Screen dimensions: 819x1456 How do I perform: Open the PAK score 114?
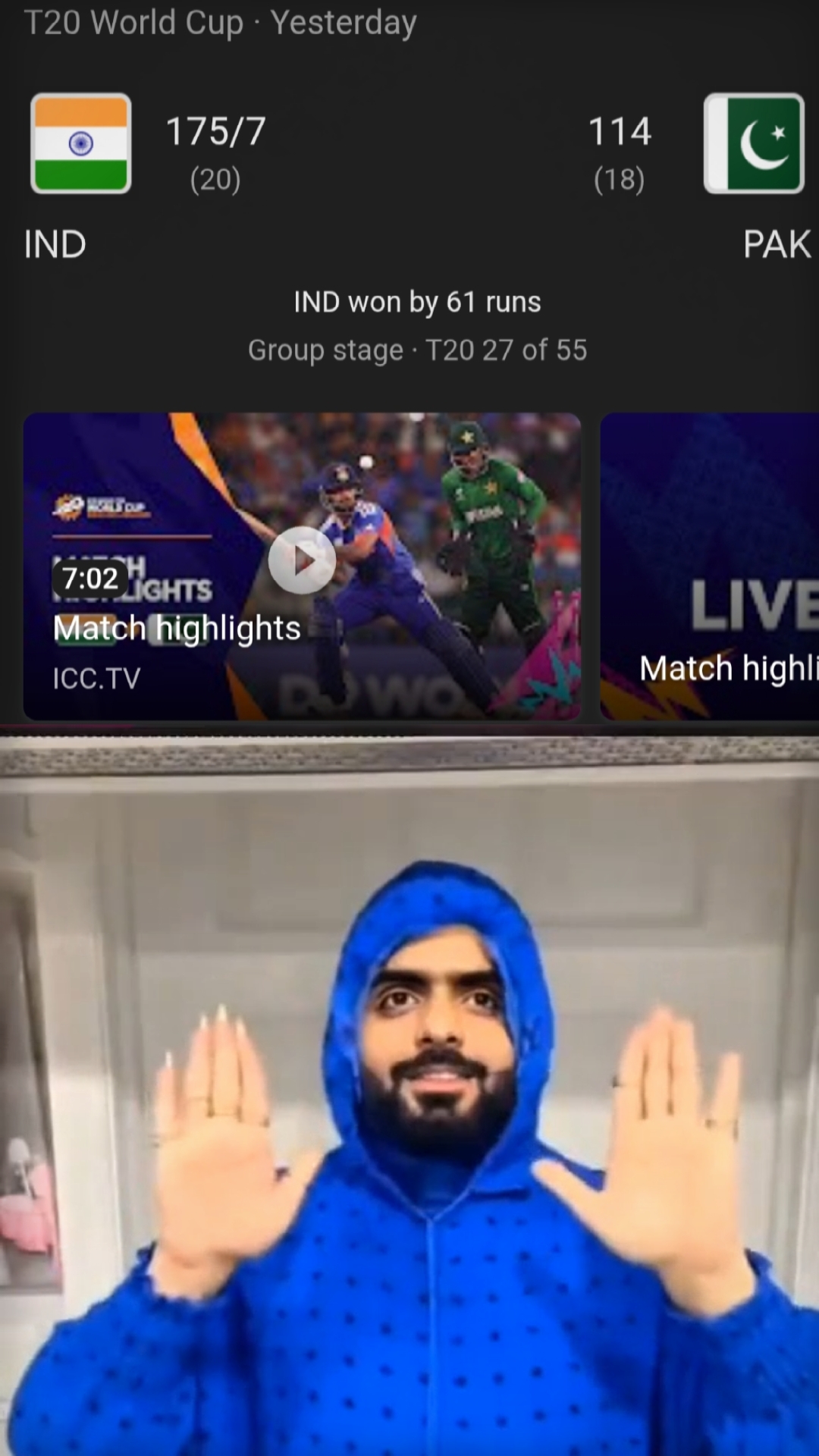point(620,130)
